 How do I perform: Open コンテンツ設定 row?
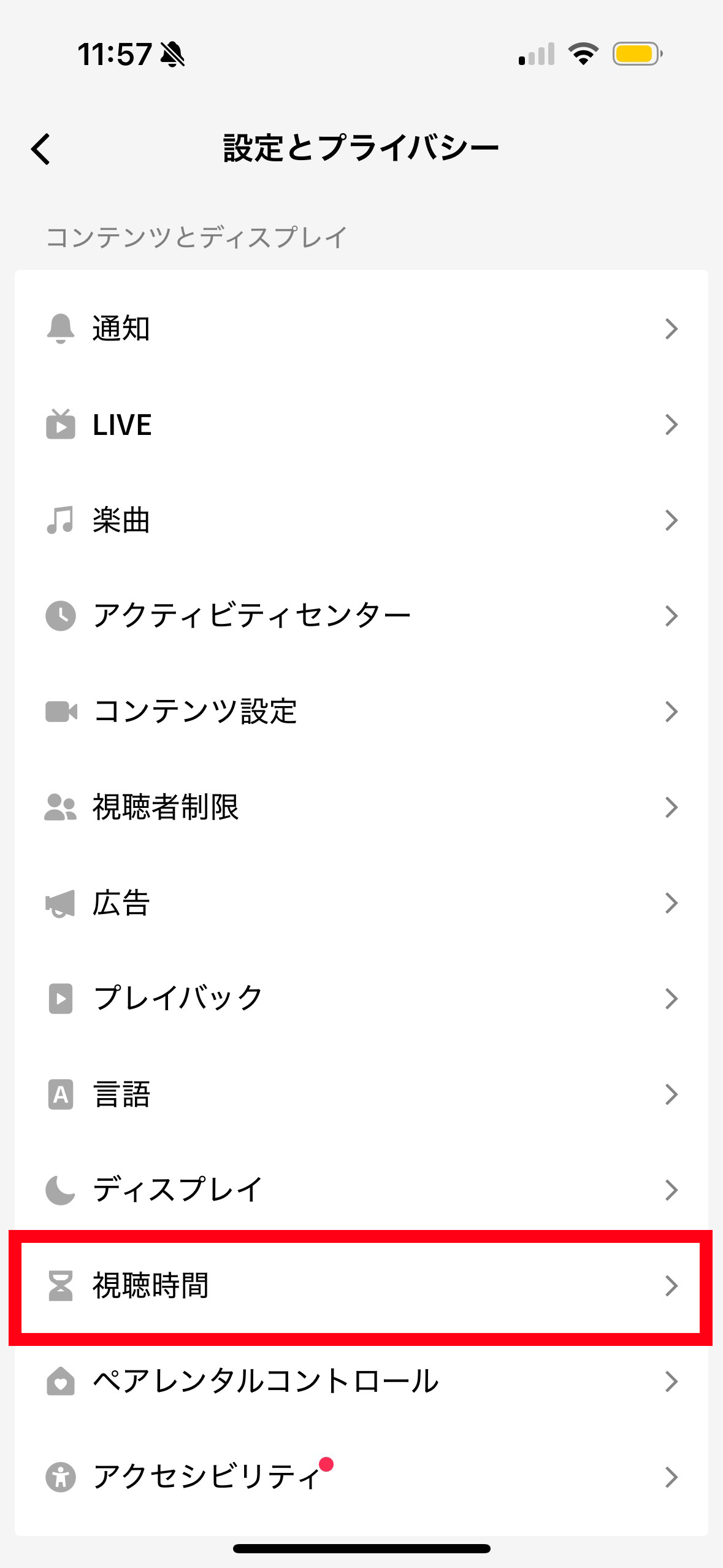click(x=361, y=712)
